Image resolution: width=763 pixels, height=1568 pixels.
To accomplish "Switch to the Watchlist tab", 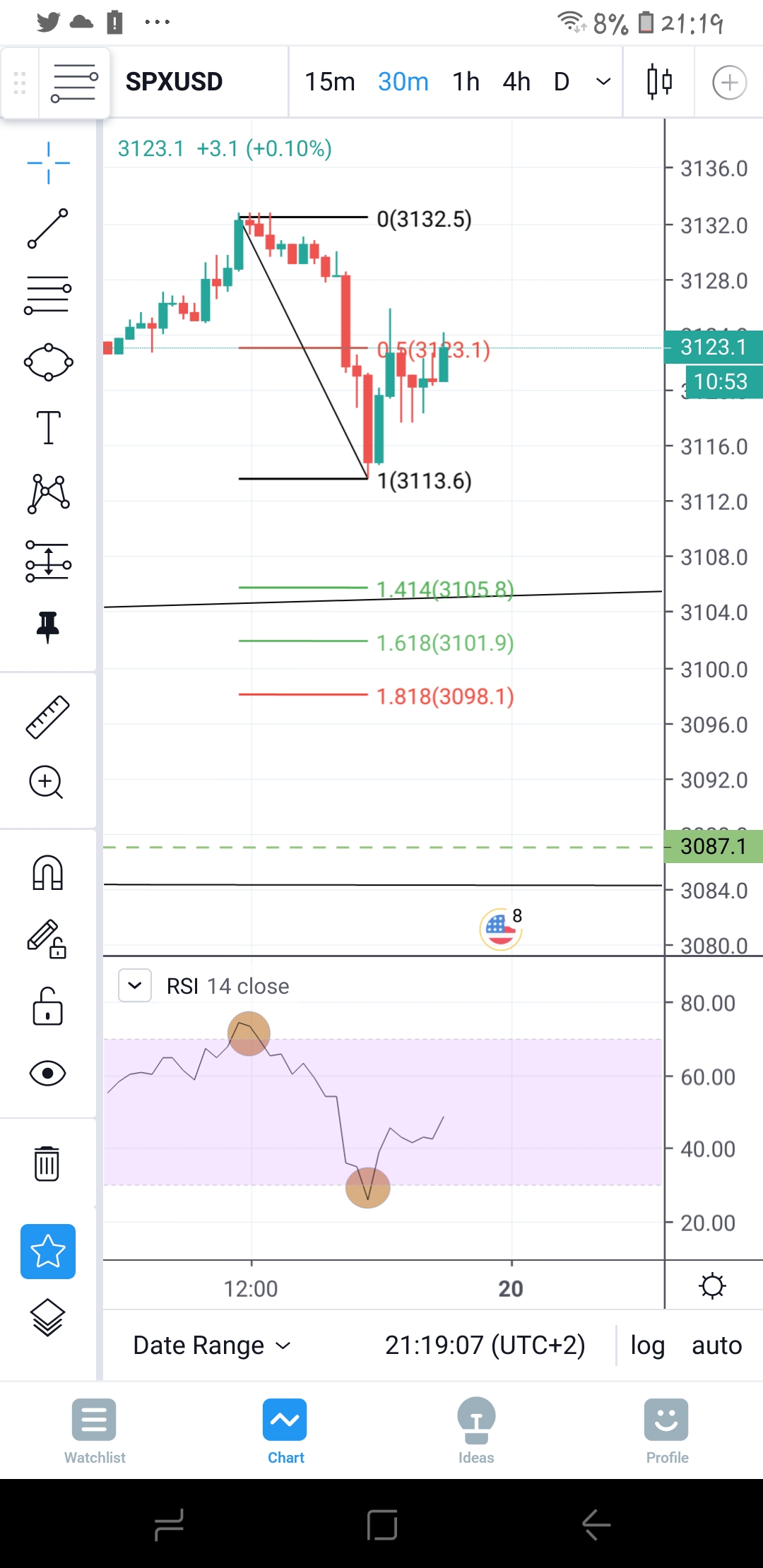I will coord(95,1431).
